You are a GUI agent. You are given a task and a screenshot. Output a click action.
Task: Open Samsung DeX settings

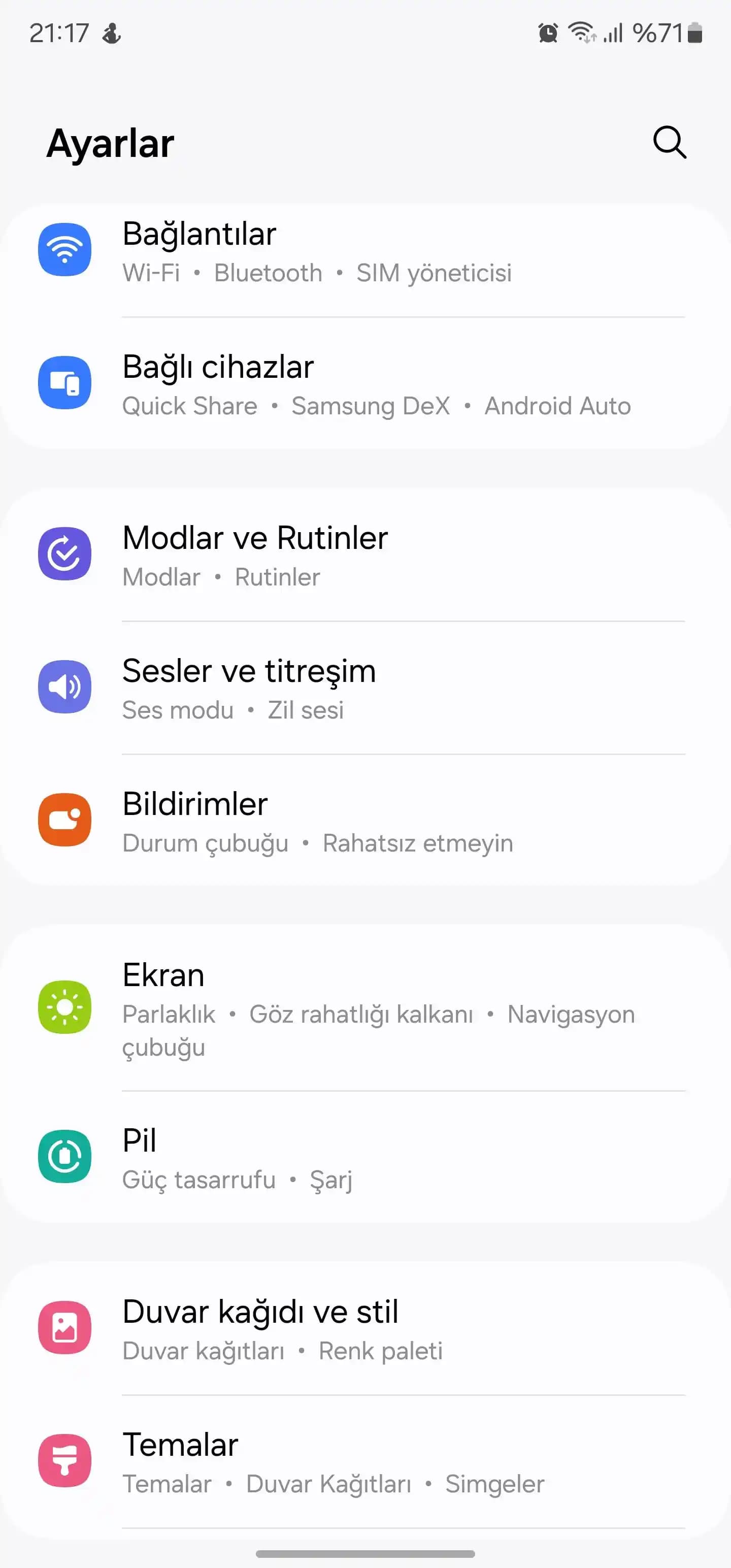[x=371, y=406]
